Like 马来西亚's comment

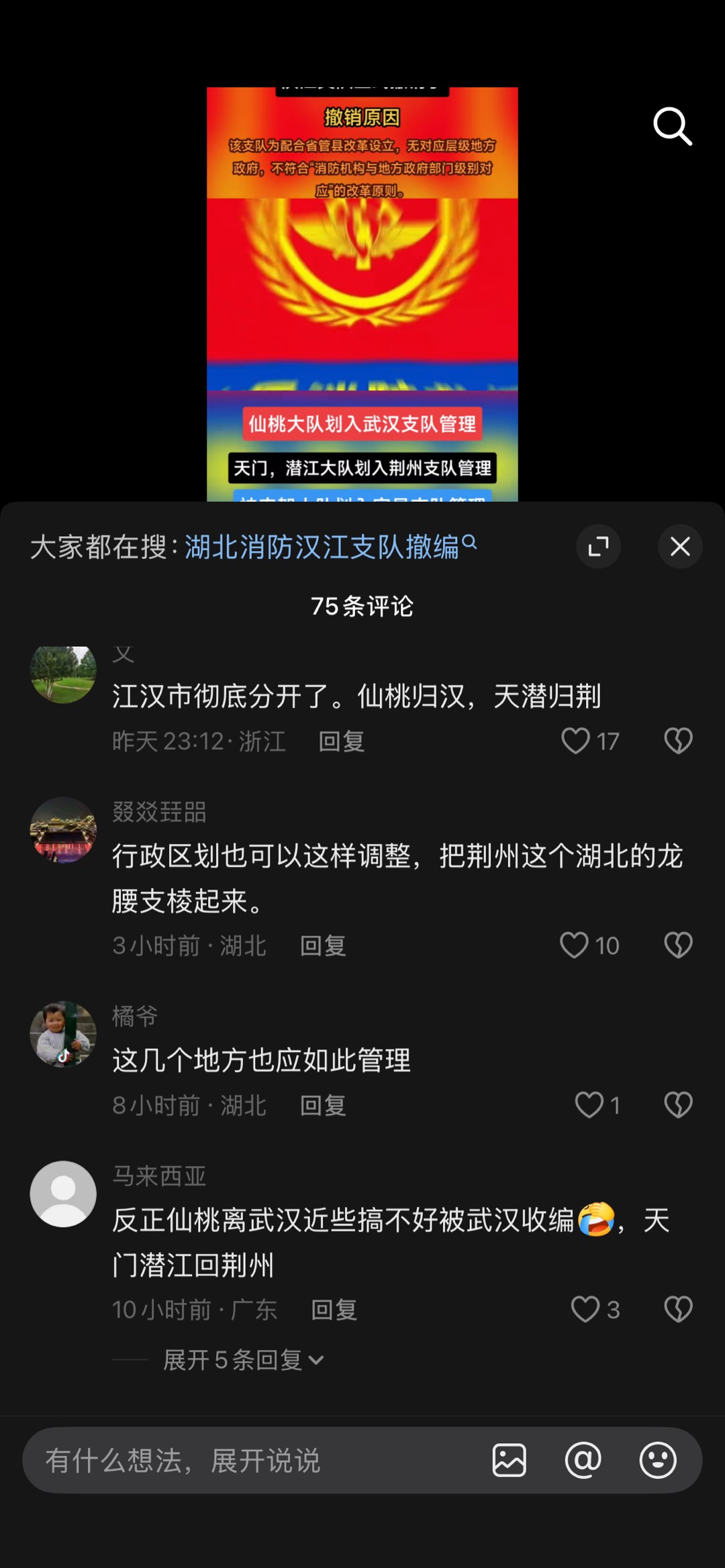585,1309
